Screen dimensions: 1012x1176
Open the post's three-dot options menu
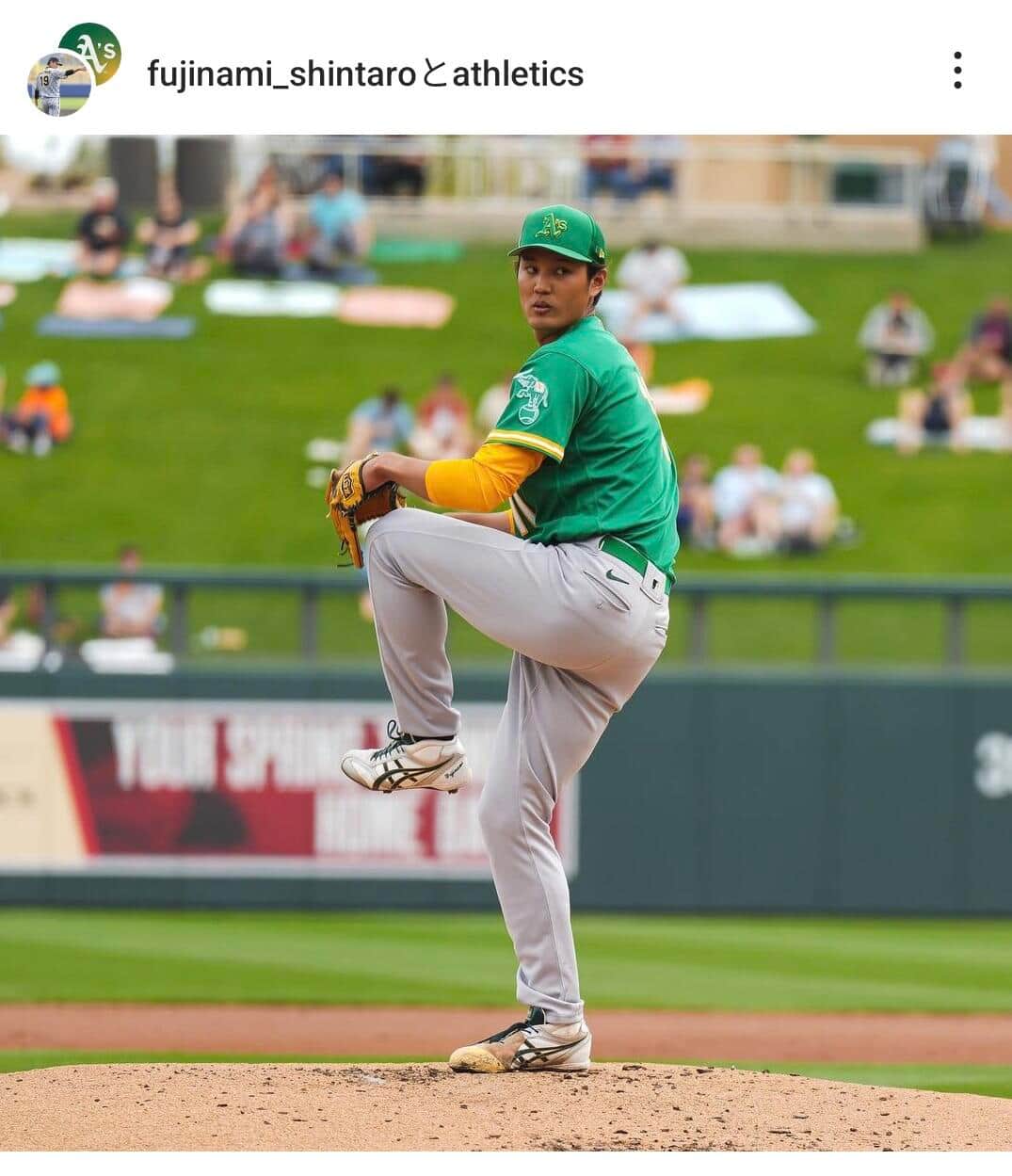click(956, 71)
